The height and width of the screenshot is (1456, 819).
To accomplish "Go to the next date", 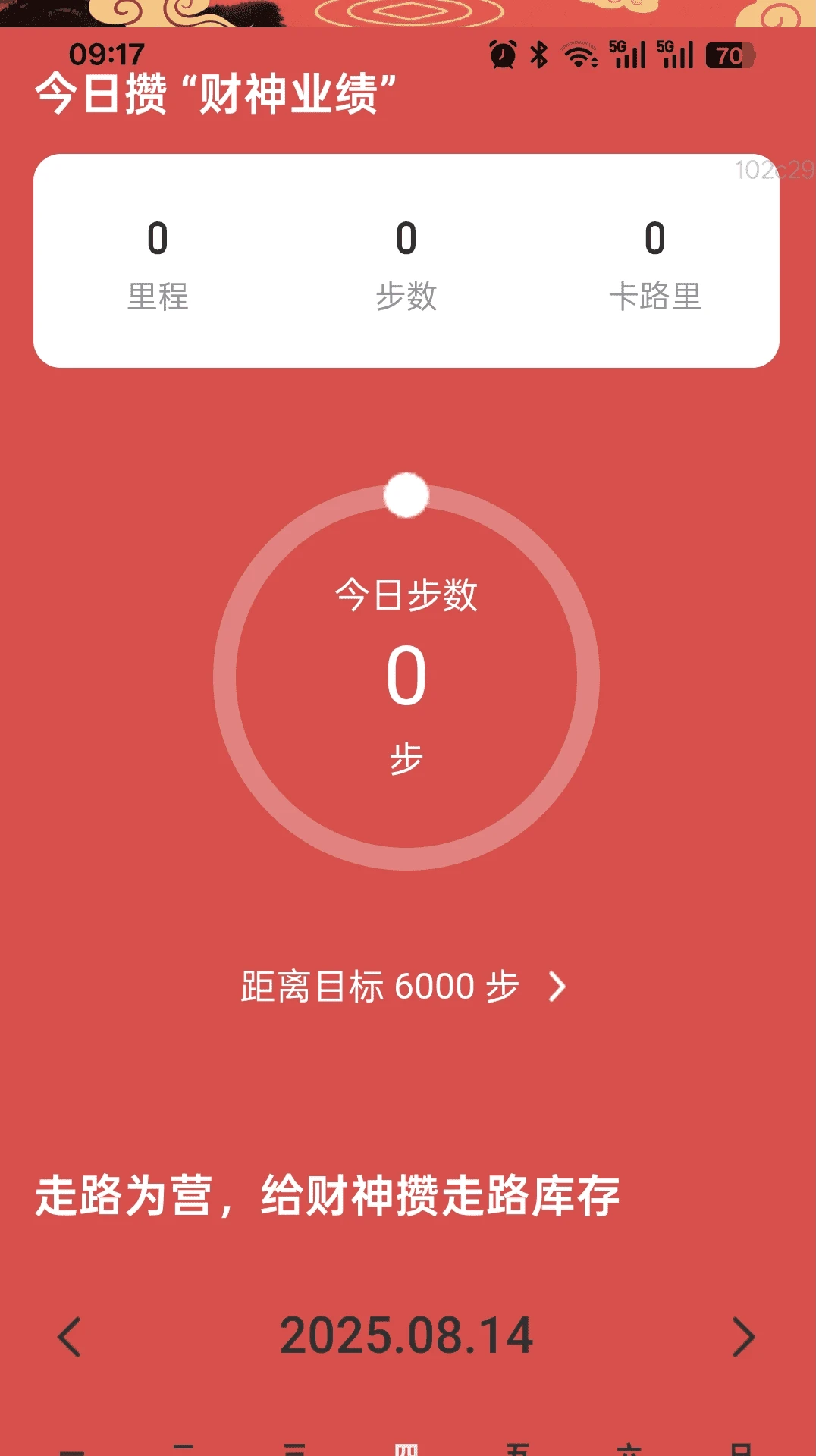I will tap(743, 1336).
